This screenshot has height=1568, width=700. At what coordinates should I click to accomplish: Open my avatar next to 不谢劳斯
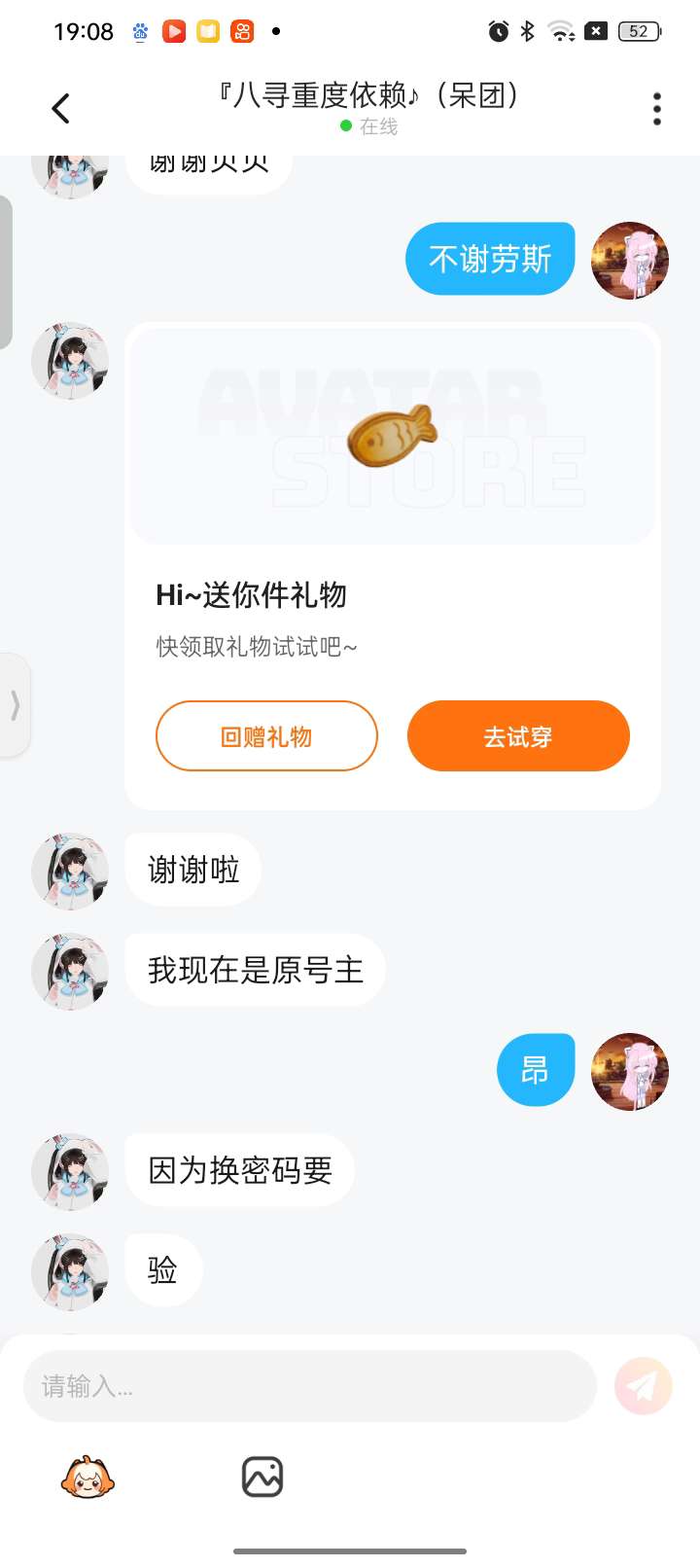630,260
